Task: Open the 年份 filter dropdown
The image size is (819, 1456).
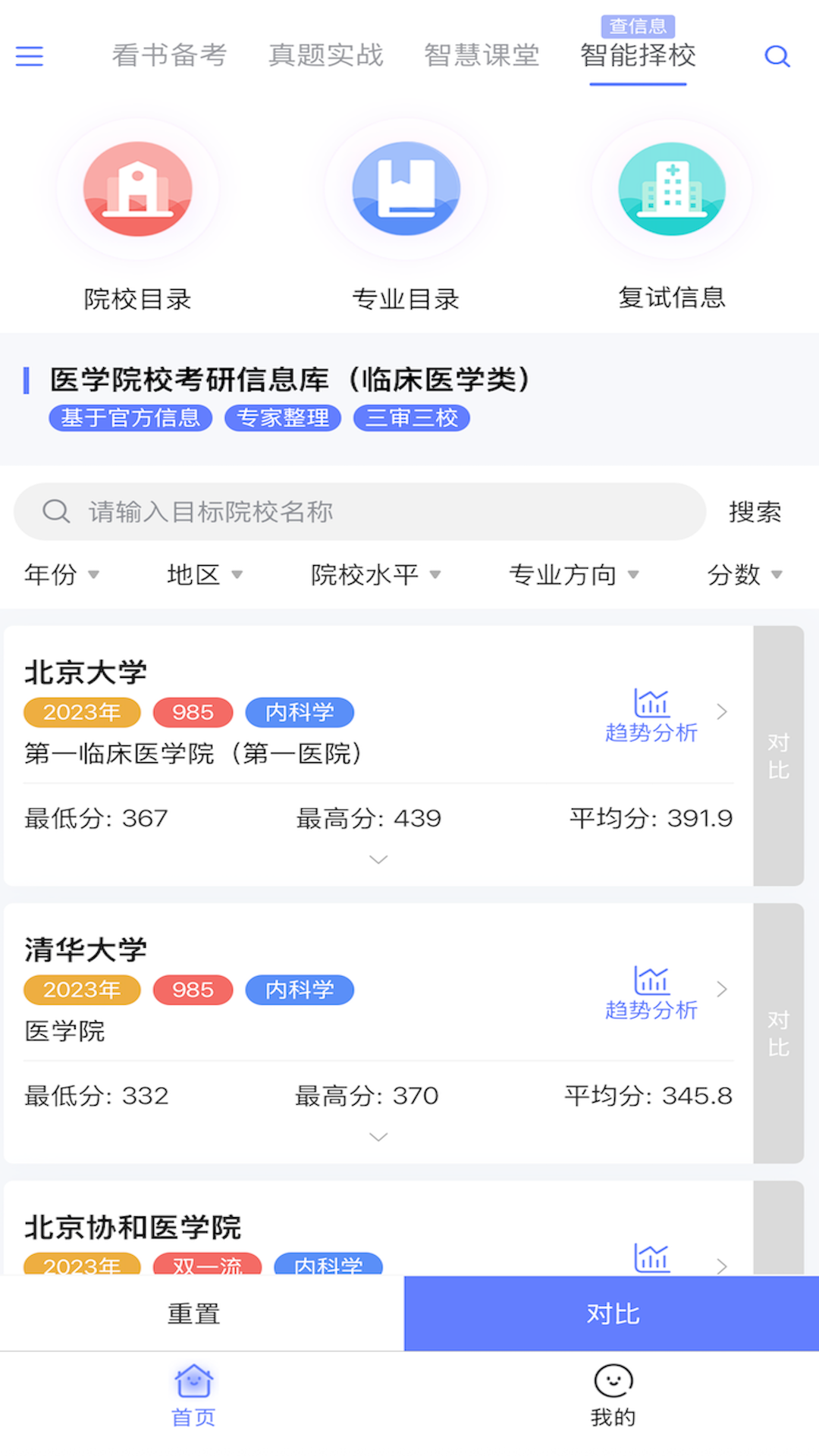Action: click(x=61, y=575)
